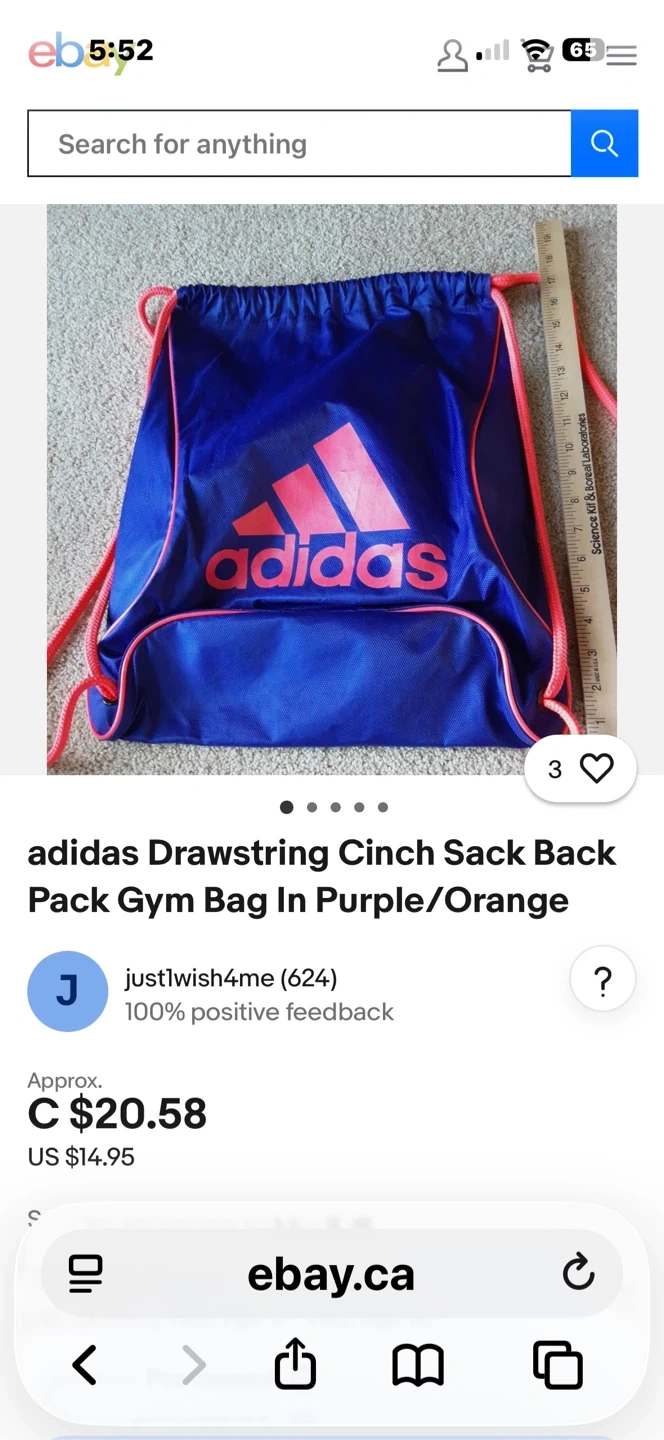Viewport: 664px width, 1440px height.
Task: Open Safari bookmarks
Action: click(417, 1365)
